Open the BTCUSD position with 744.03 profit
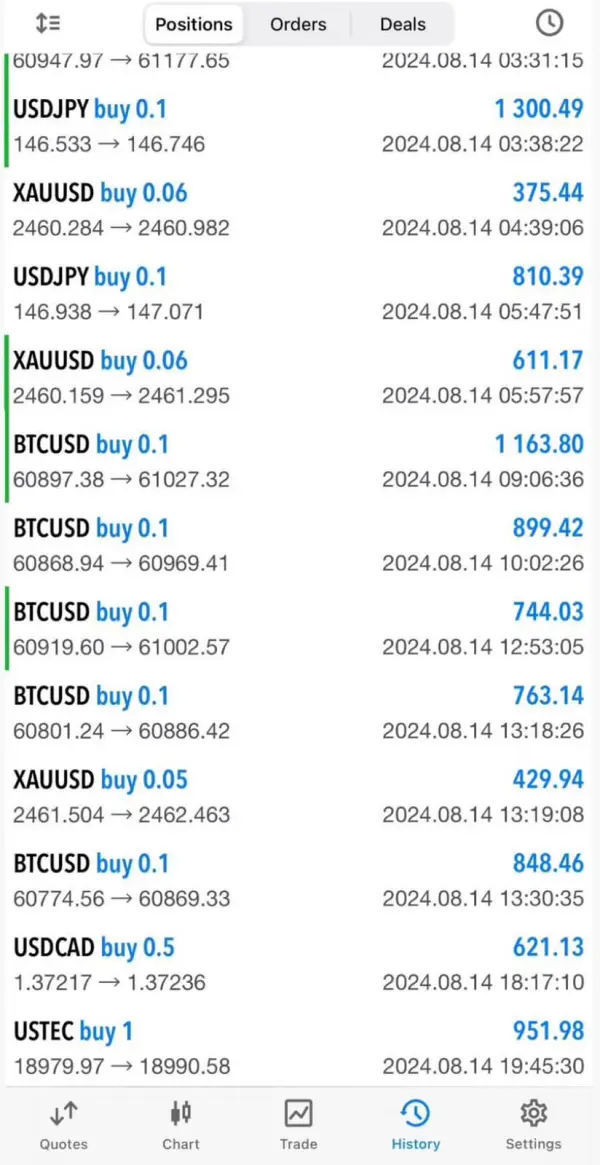The width and height of the screenshot is (600, 1165). coord(298,630)
